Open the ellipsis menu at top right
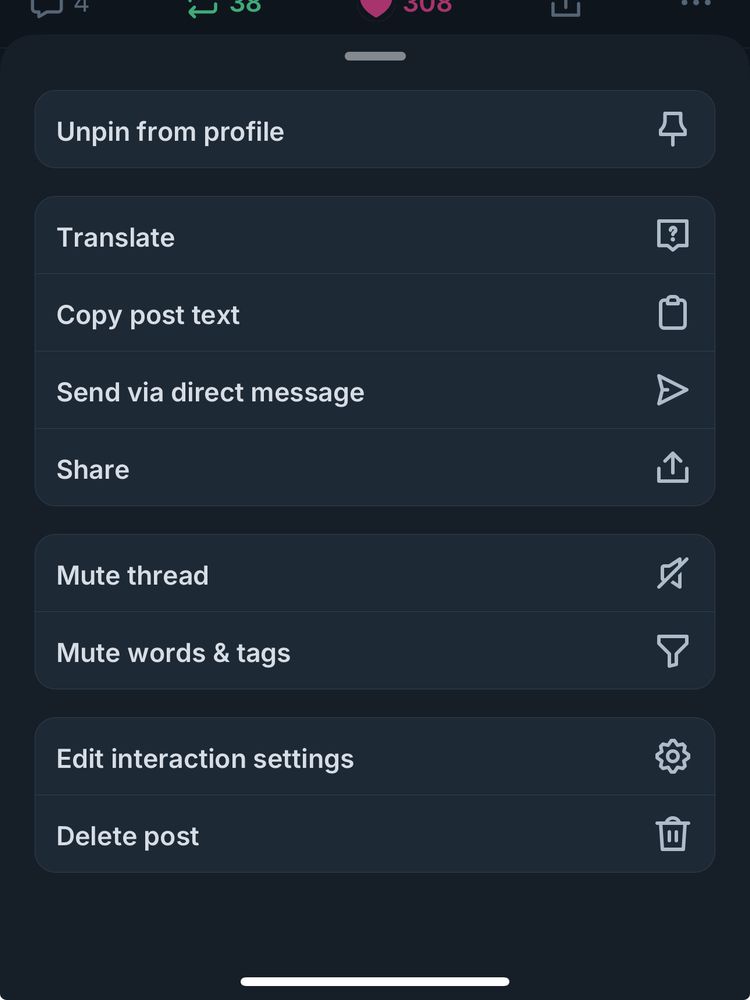This screenshot has height=1000, width=750. coord(694,5)
